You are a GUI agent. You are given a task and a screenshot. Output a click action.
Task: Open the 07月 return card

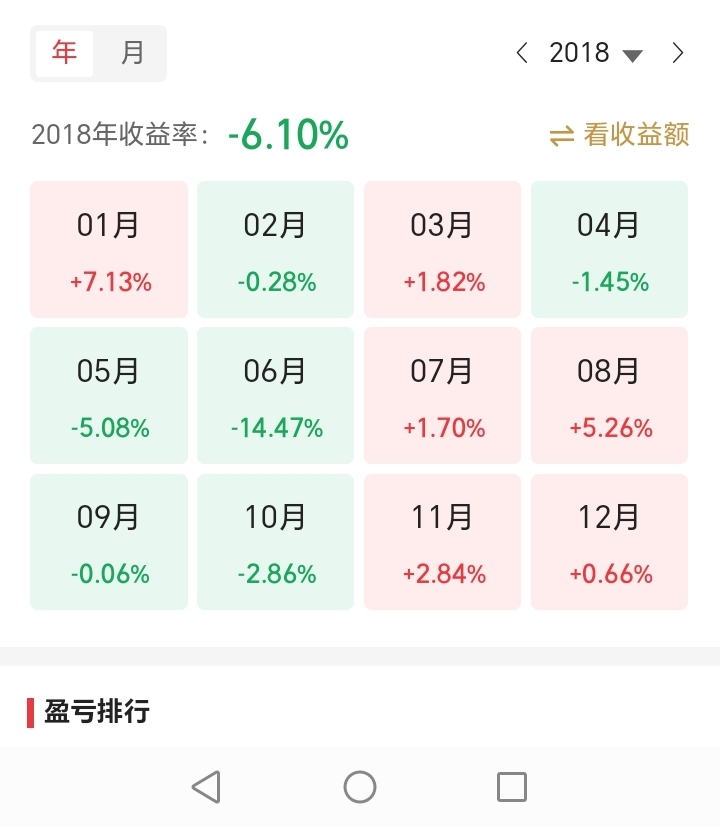click(x=443, y=395)
